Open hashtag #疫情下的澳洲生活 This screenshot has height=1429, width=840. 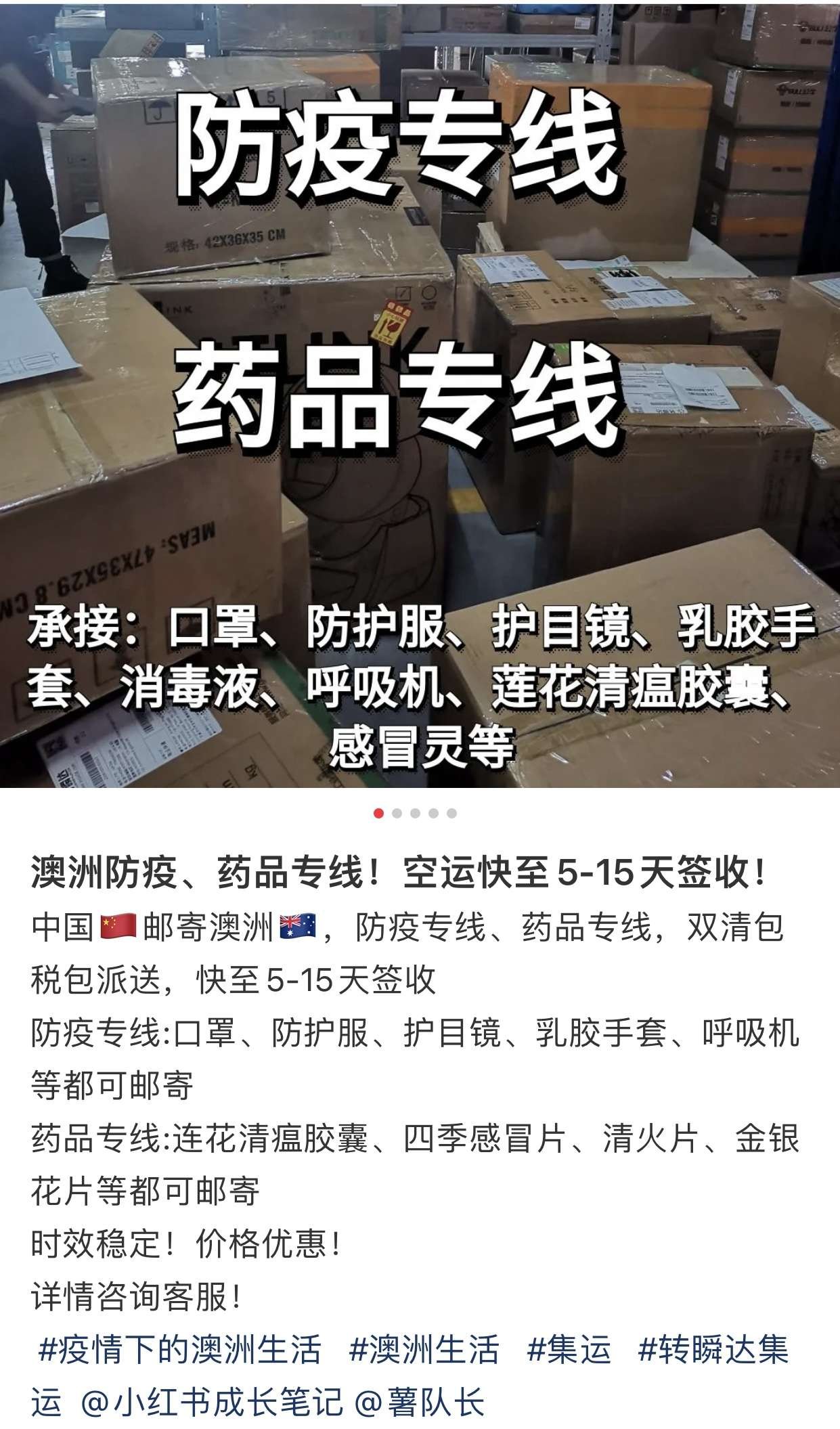coord(179,1349)
